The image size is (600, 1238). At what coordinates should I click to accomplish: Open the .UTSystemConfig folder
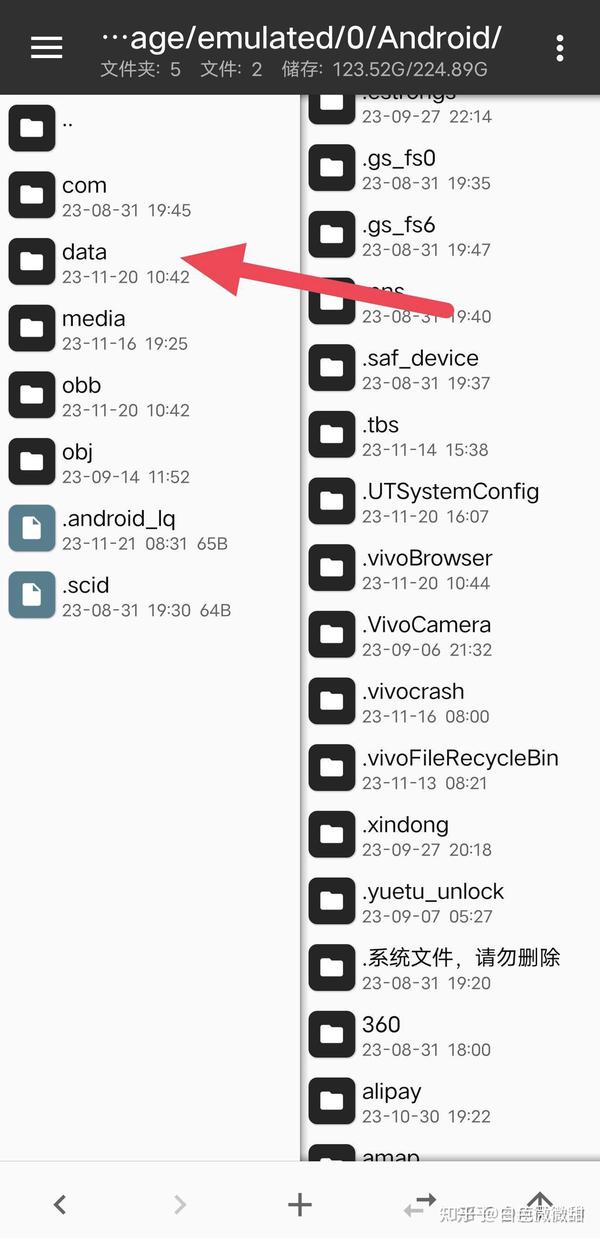point(450,500)
